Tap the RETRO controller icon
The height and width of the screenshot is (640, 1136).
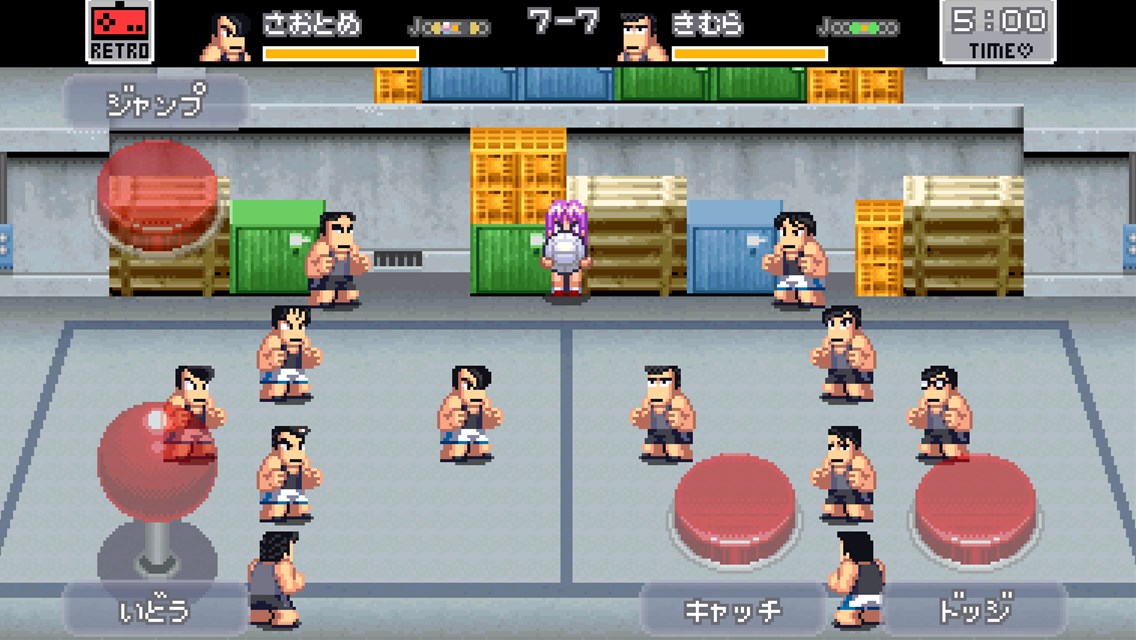click(x=119, y=31)
